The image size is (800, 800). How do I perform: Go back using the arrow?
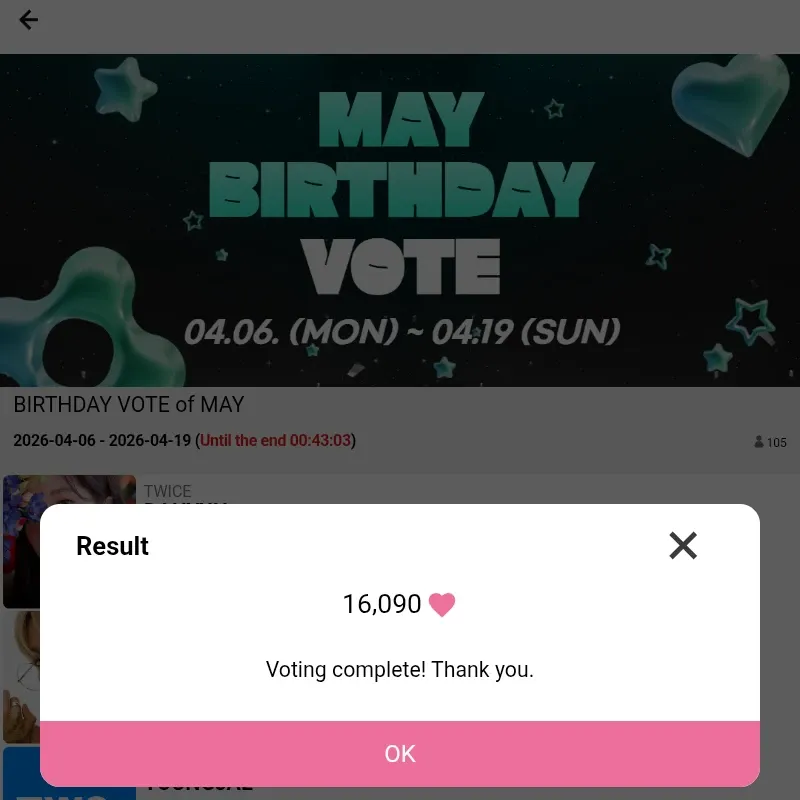[28, 20]
